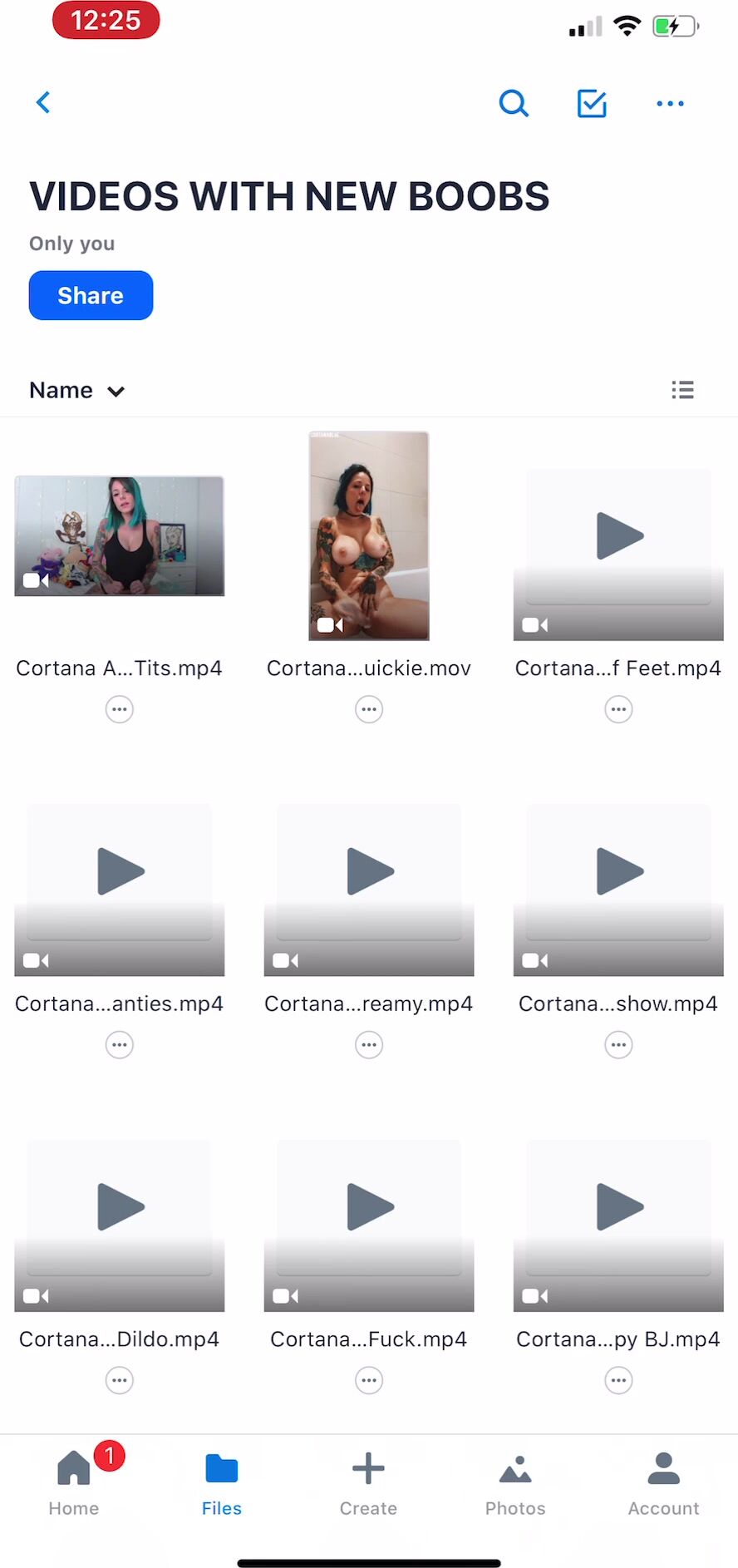Open search in this folder
The image size is (738, 1568).
pos(514,104)
